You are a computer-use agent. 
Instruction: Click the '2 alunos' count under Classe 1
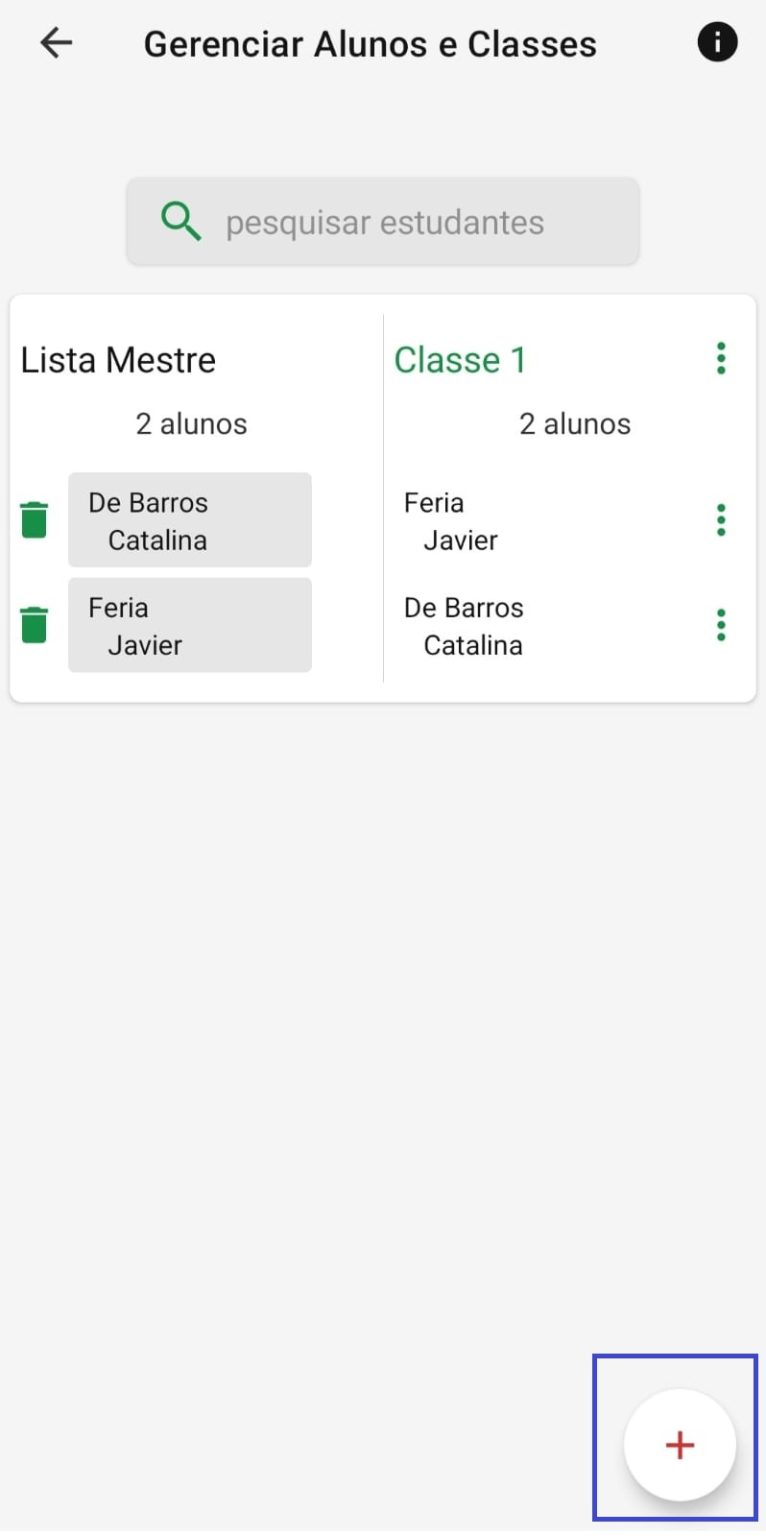[574, 423]
